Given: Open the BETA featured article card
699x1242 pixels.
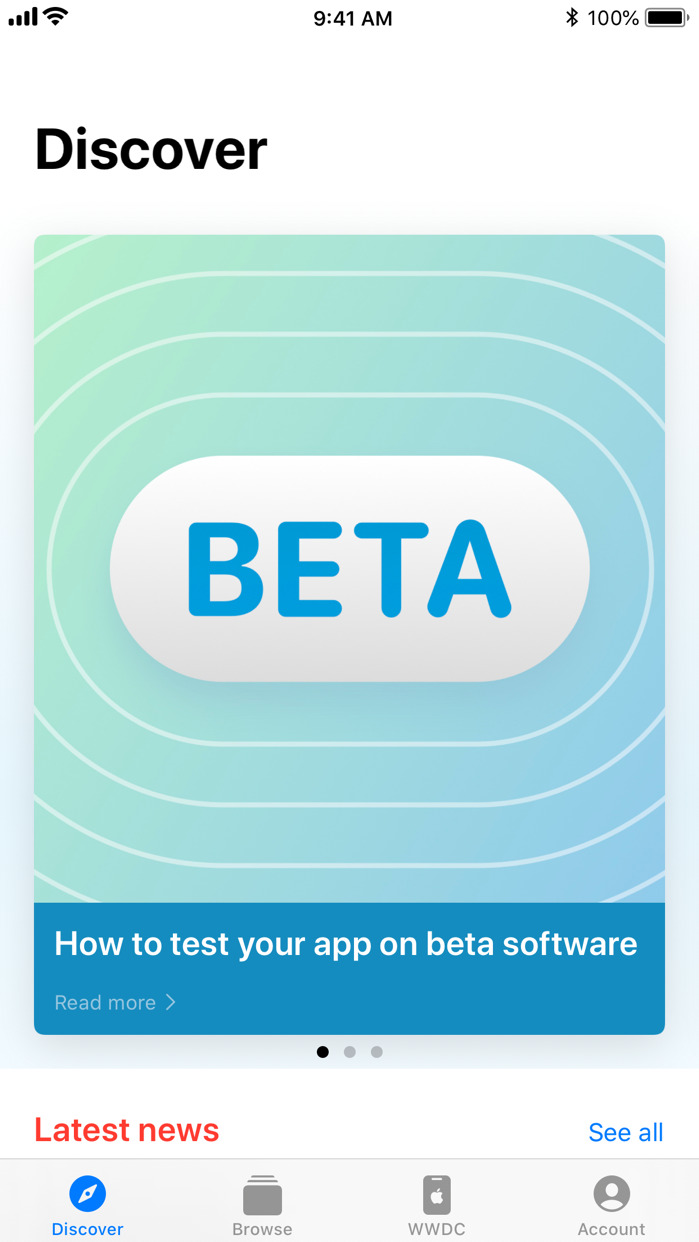Looking at the screenshot, I should pos(349,568).
